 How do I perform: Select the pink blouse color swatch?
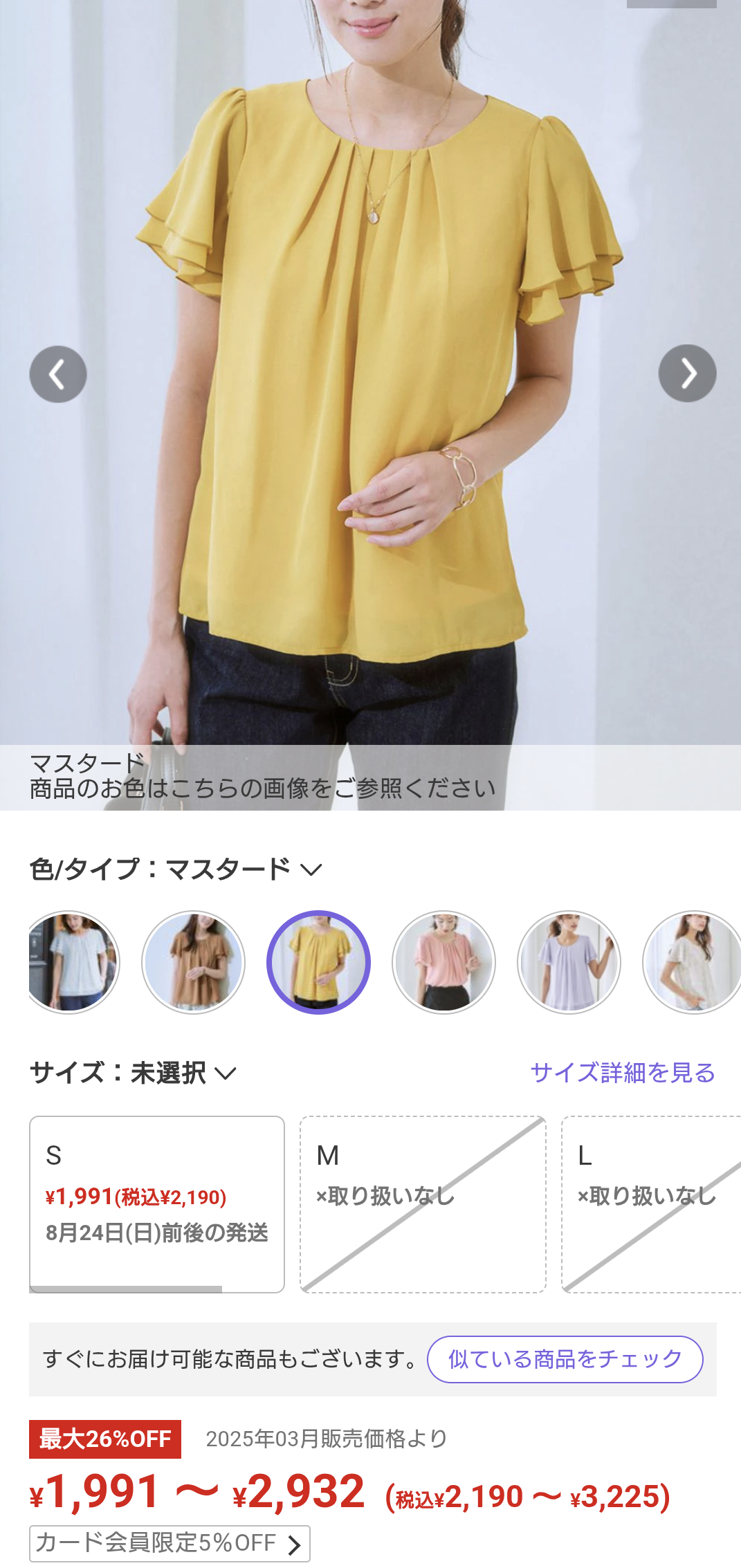pyautogui.click(x=443, y=962)
